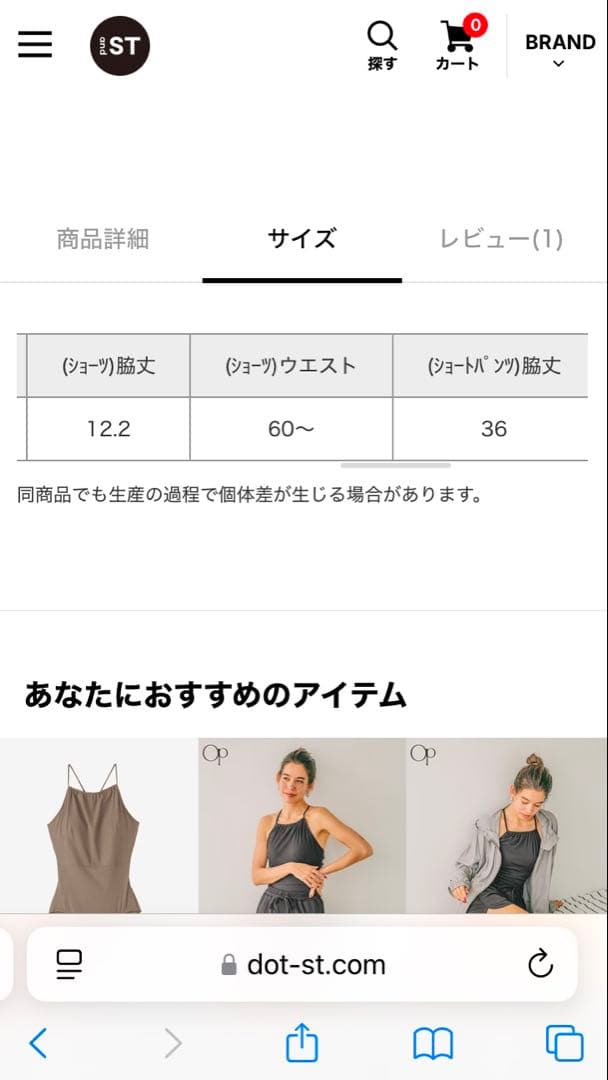Open the shopping cart
The height and width of the screenshot is (1080, 608).
coord(458,46)
